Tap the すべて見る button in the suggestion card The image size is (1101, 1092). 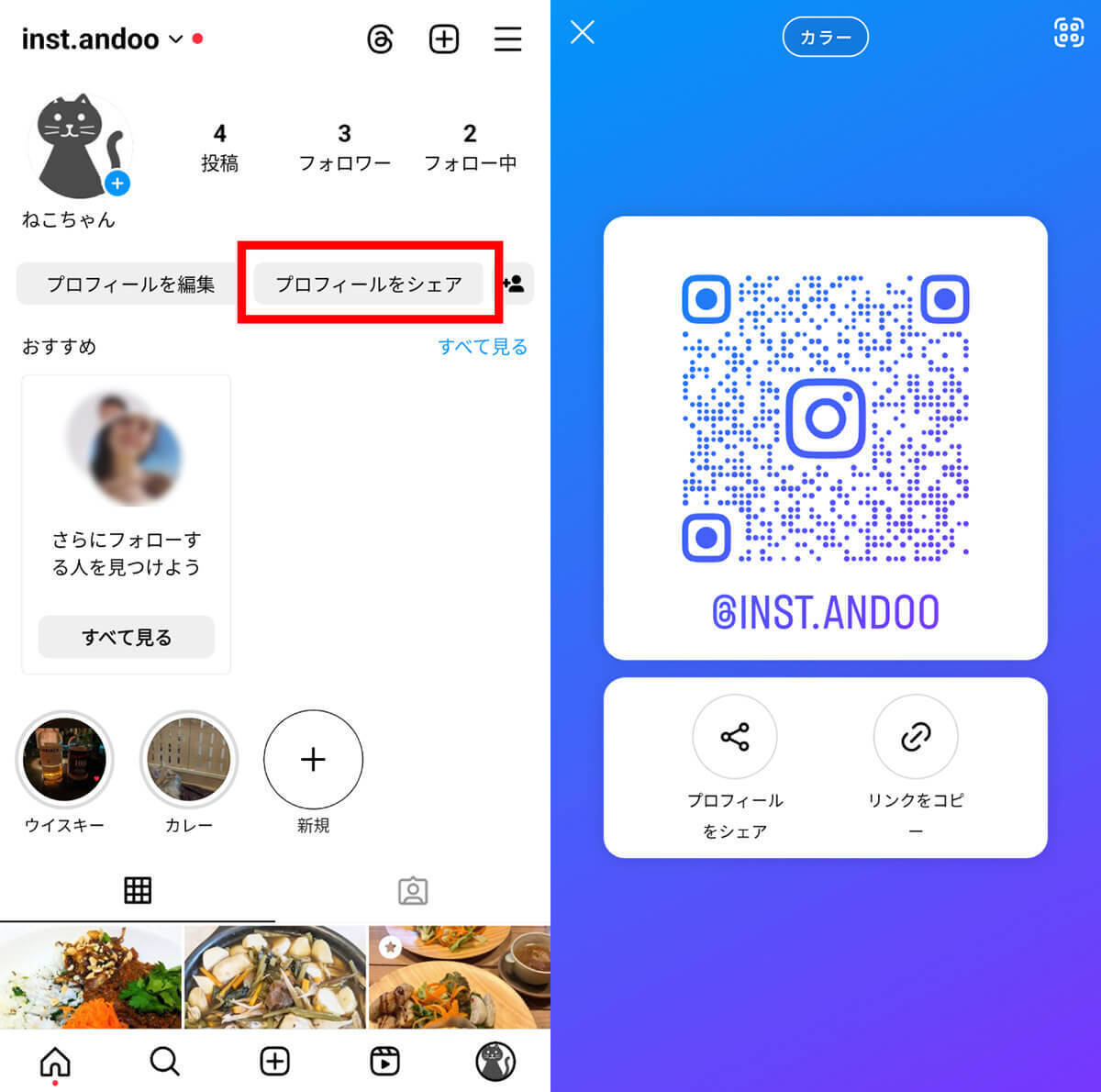pyautogui.click(x=127, y=637)
